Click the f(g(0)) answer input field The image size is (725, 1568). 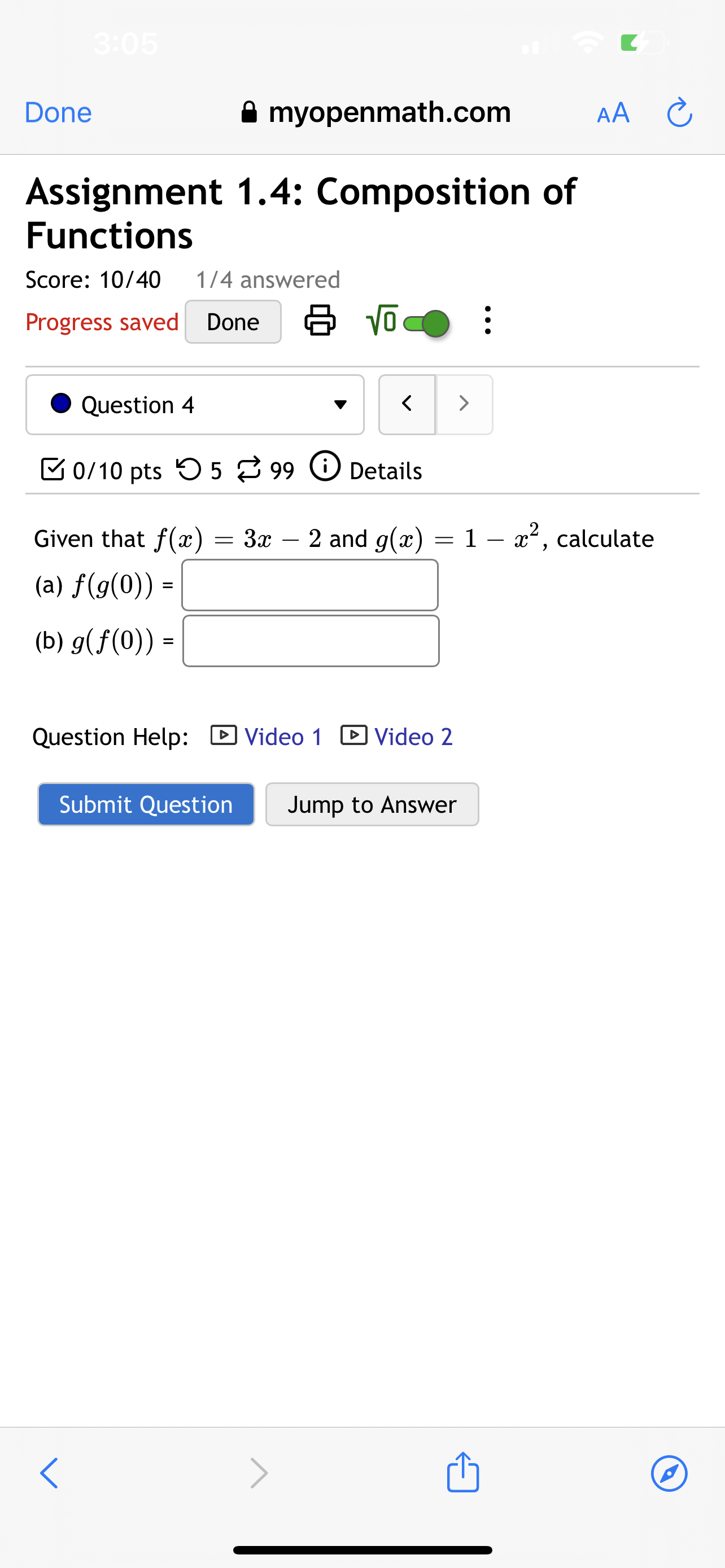tap(309, 584)
